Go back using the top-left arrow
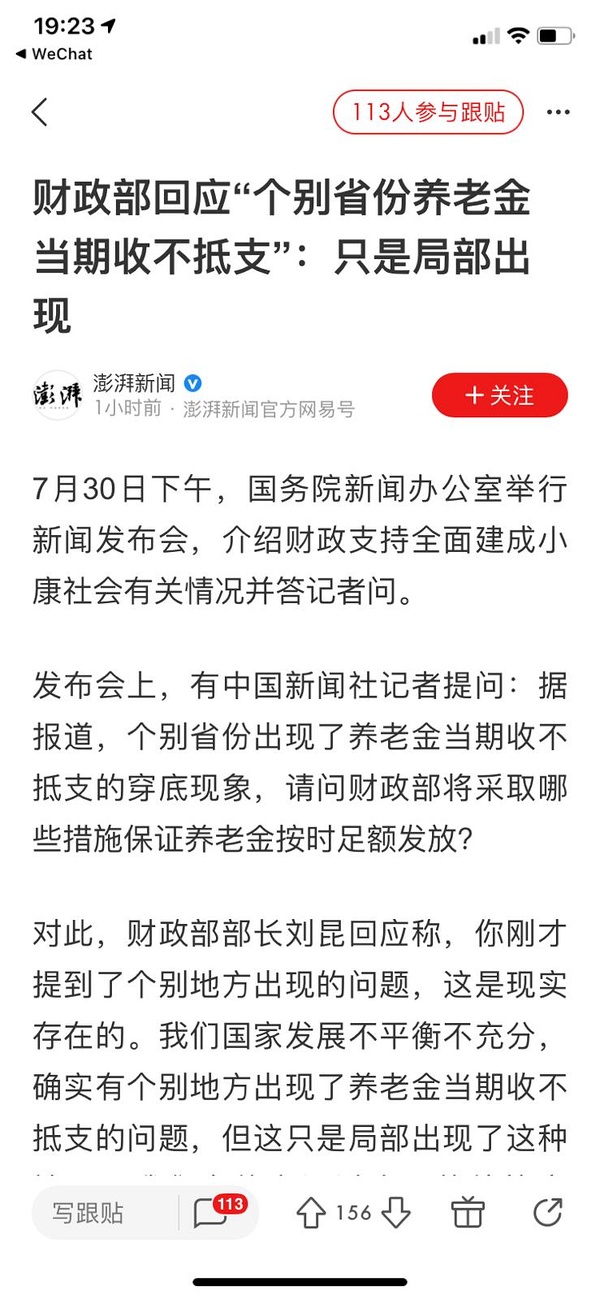 (40, 112)
